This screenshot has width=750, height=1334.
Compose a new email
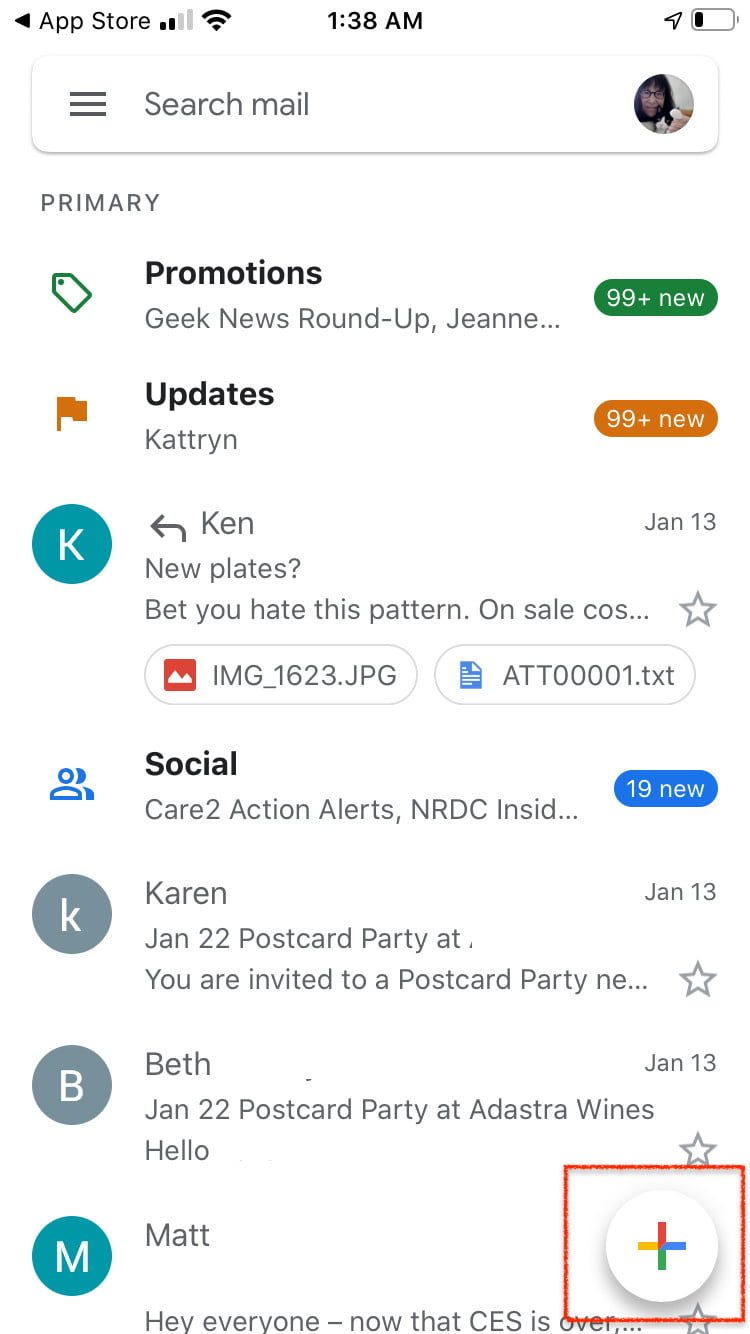662,1246
